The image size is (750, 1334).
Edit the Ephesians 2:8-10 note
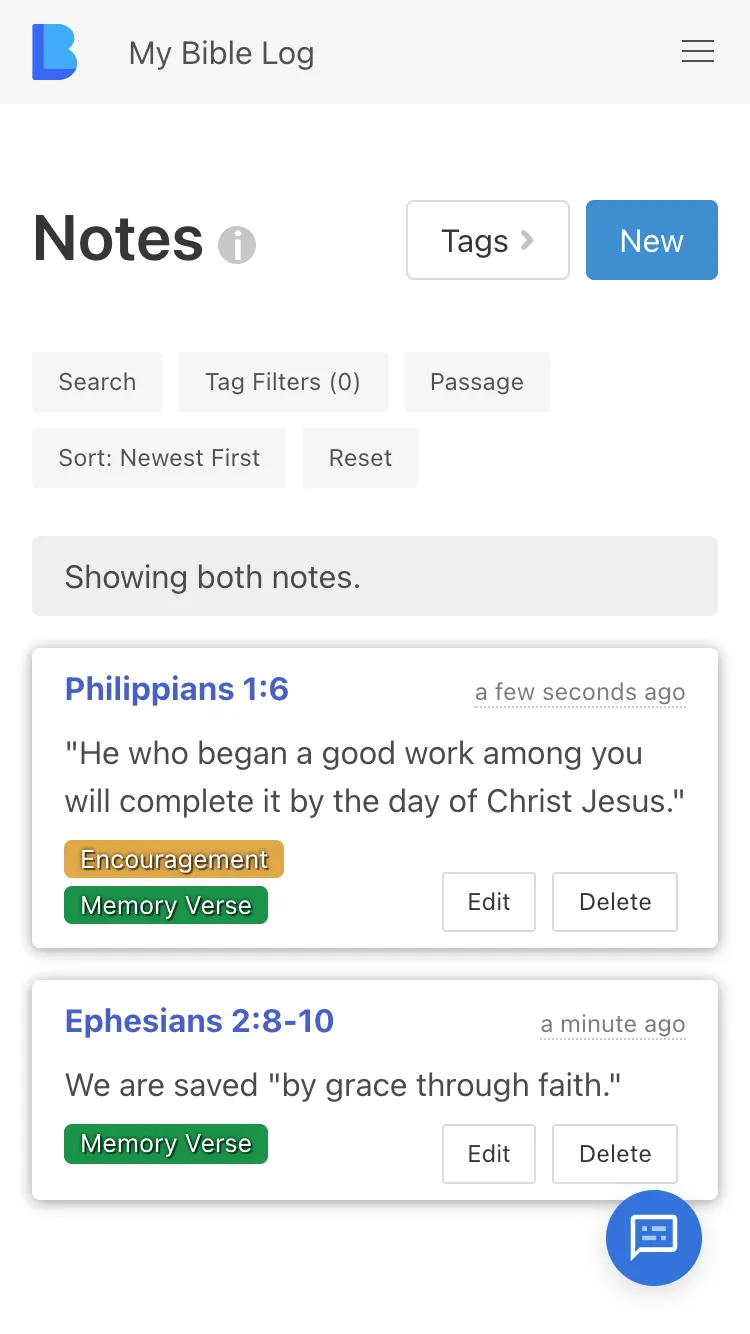pos(488,1153)
